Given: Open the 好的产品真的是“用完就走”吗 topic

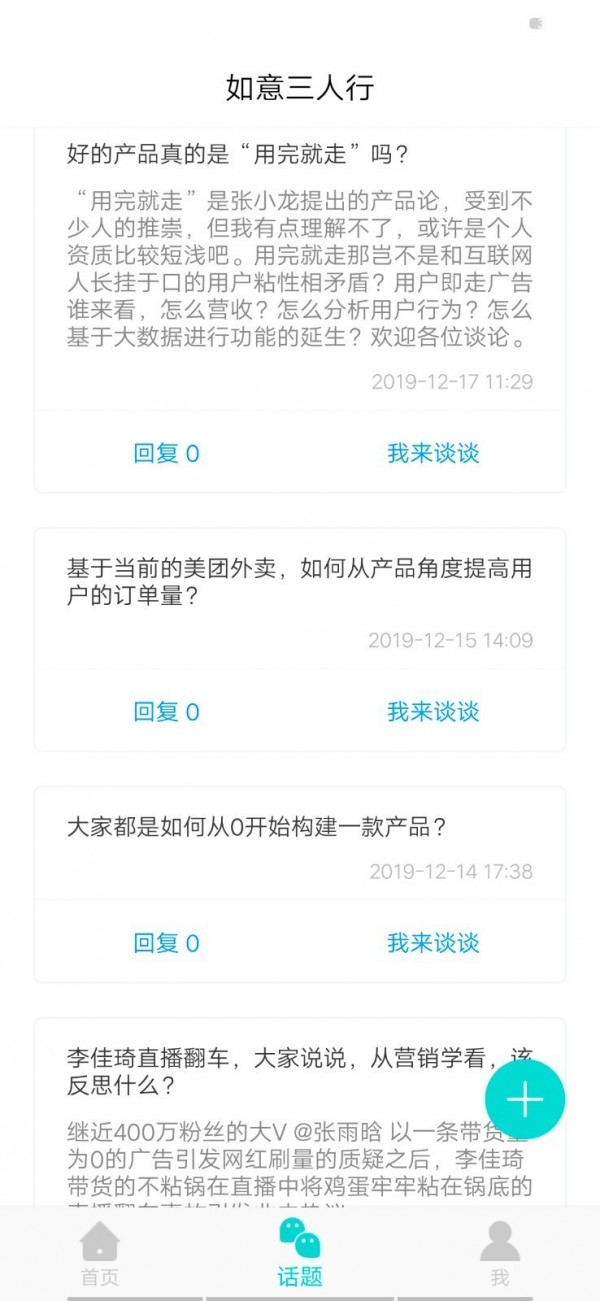Looking at the screenshot, I should (x=238, y=155).
